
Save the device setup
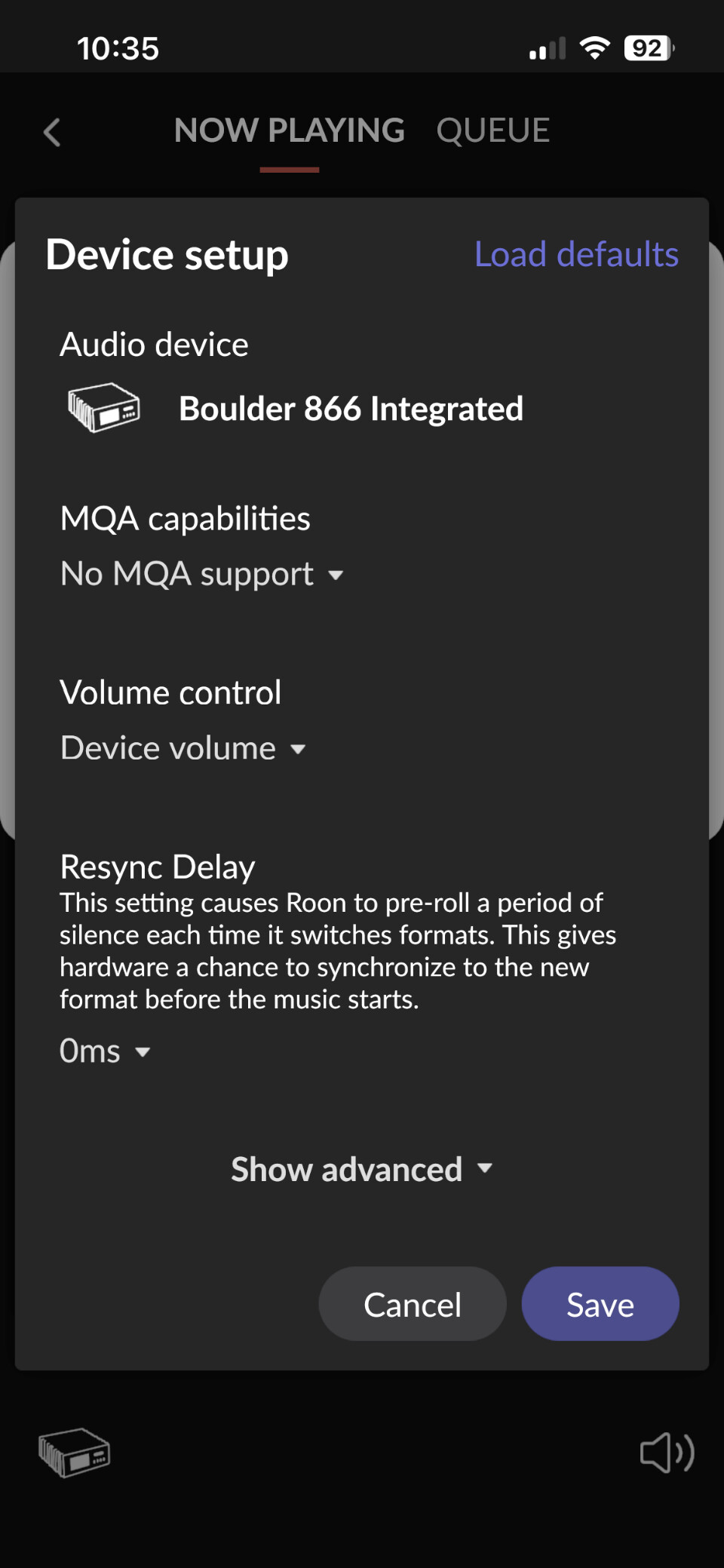coord(600,1304)
